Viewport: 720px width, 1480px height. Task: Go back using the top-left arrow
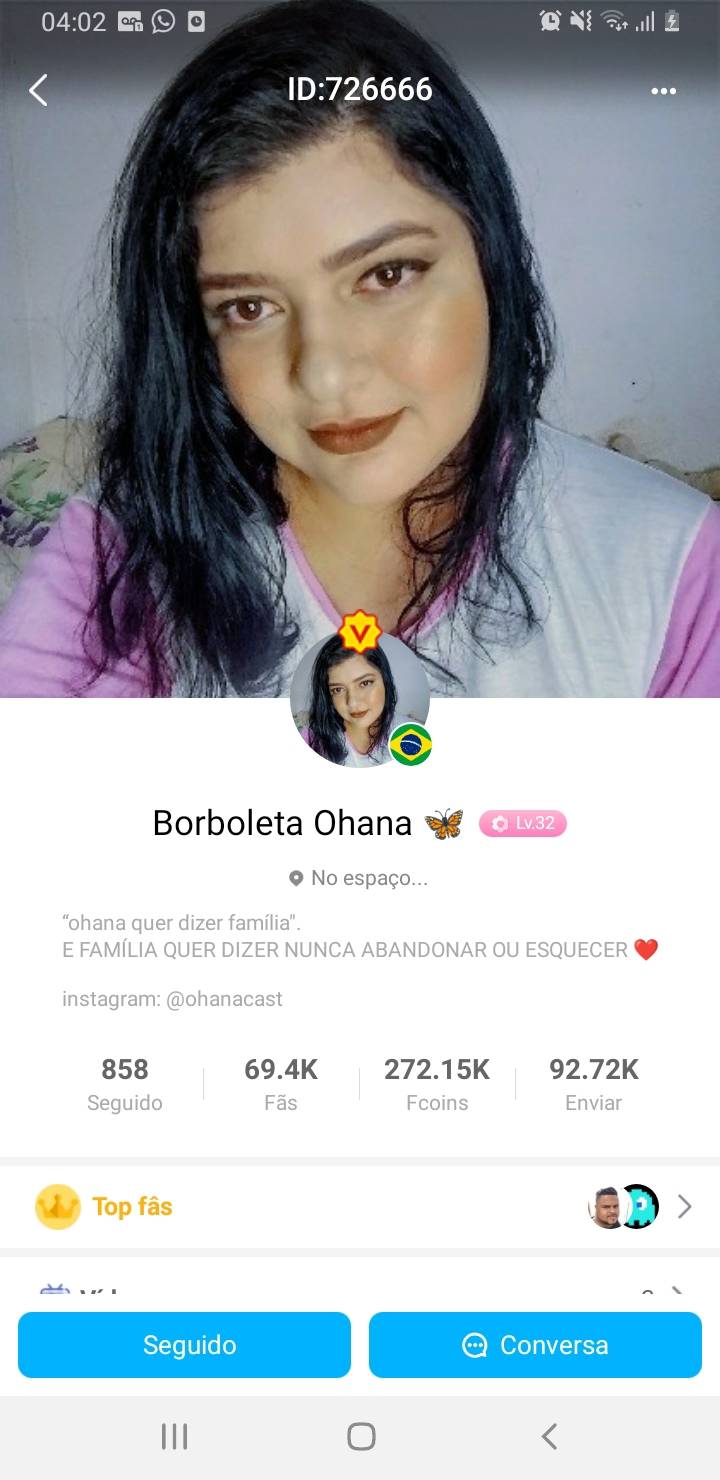coord(38,90)
